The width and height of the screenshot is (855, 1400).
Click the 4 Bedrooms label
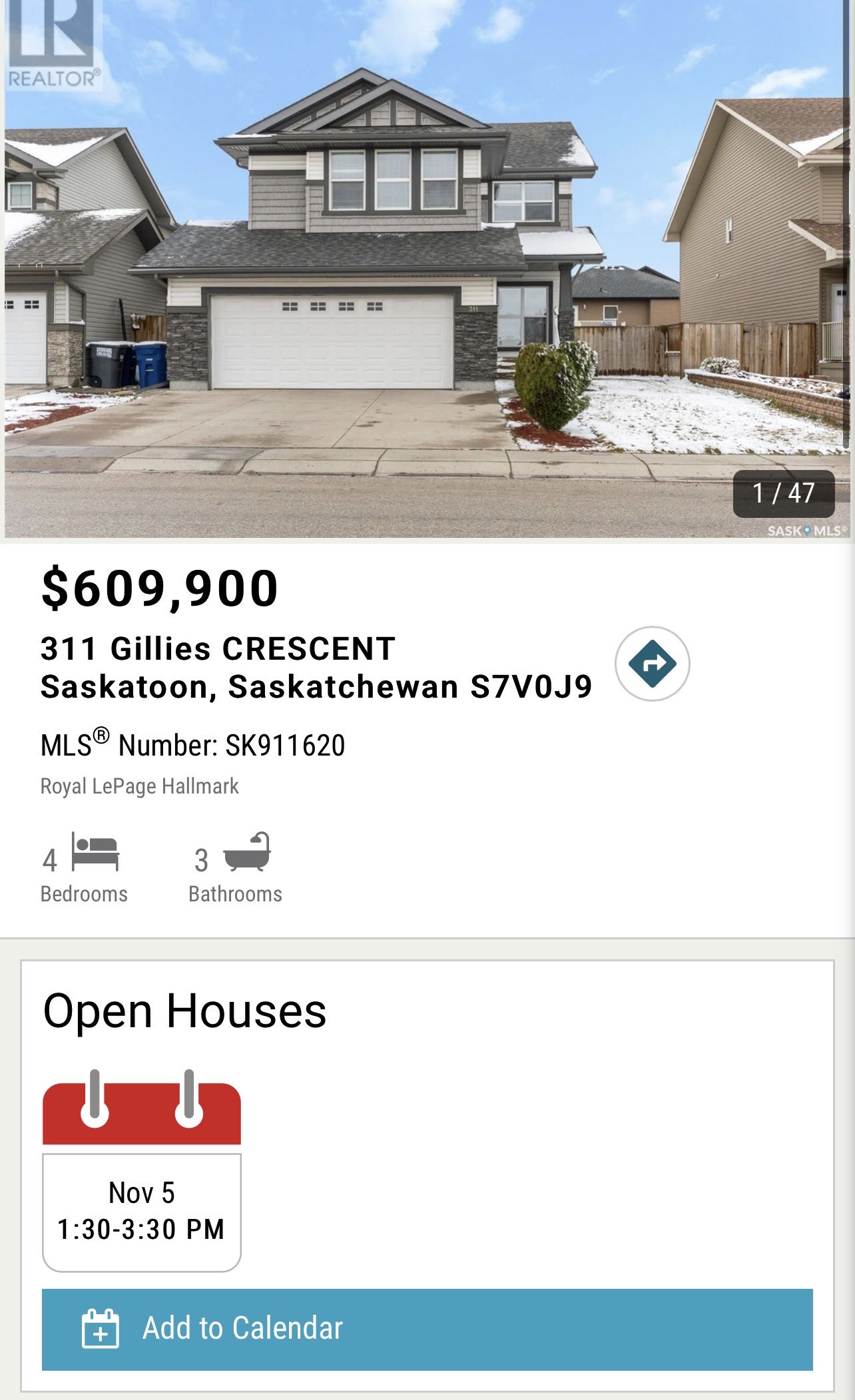(85, 895)
